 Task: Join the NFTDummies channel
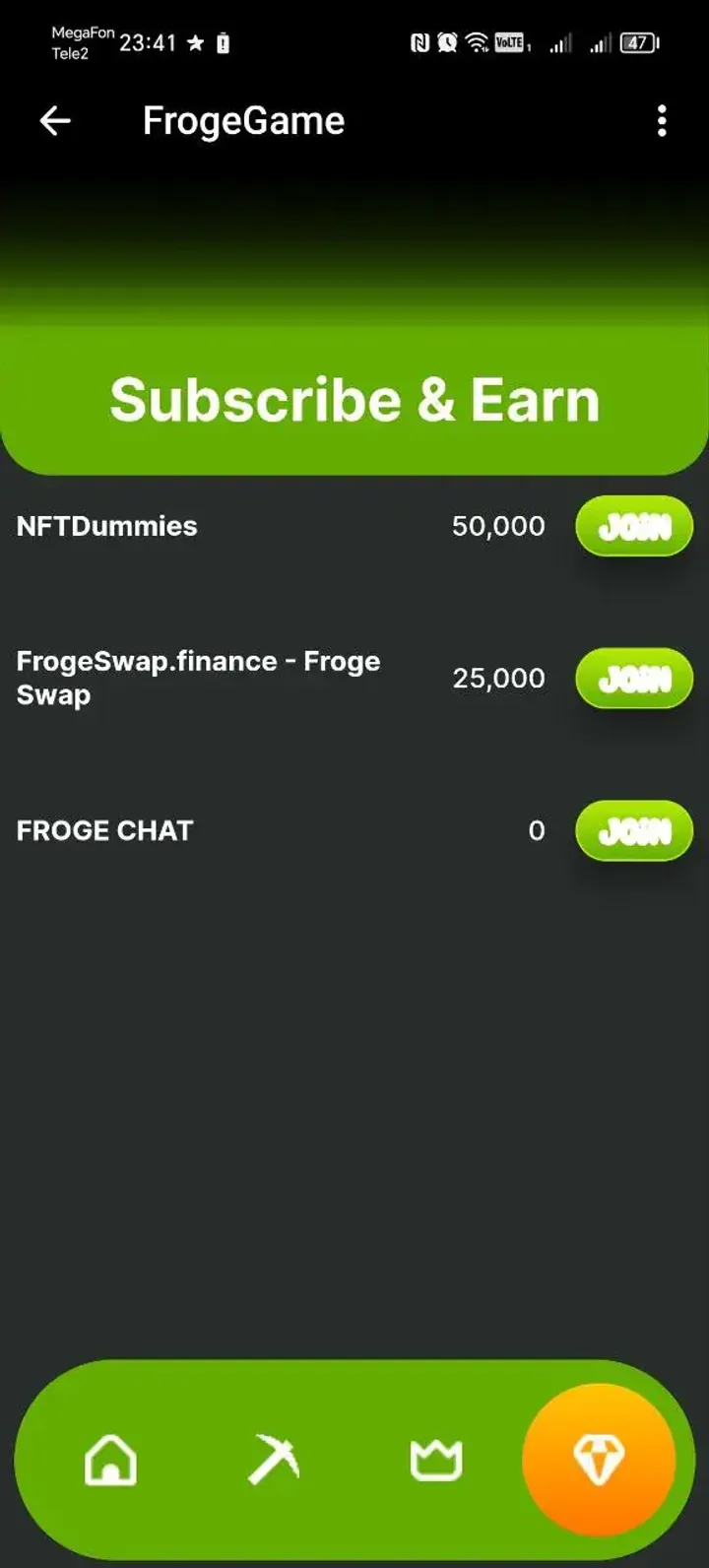[x=634, y=526]
